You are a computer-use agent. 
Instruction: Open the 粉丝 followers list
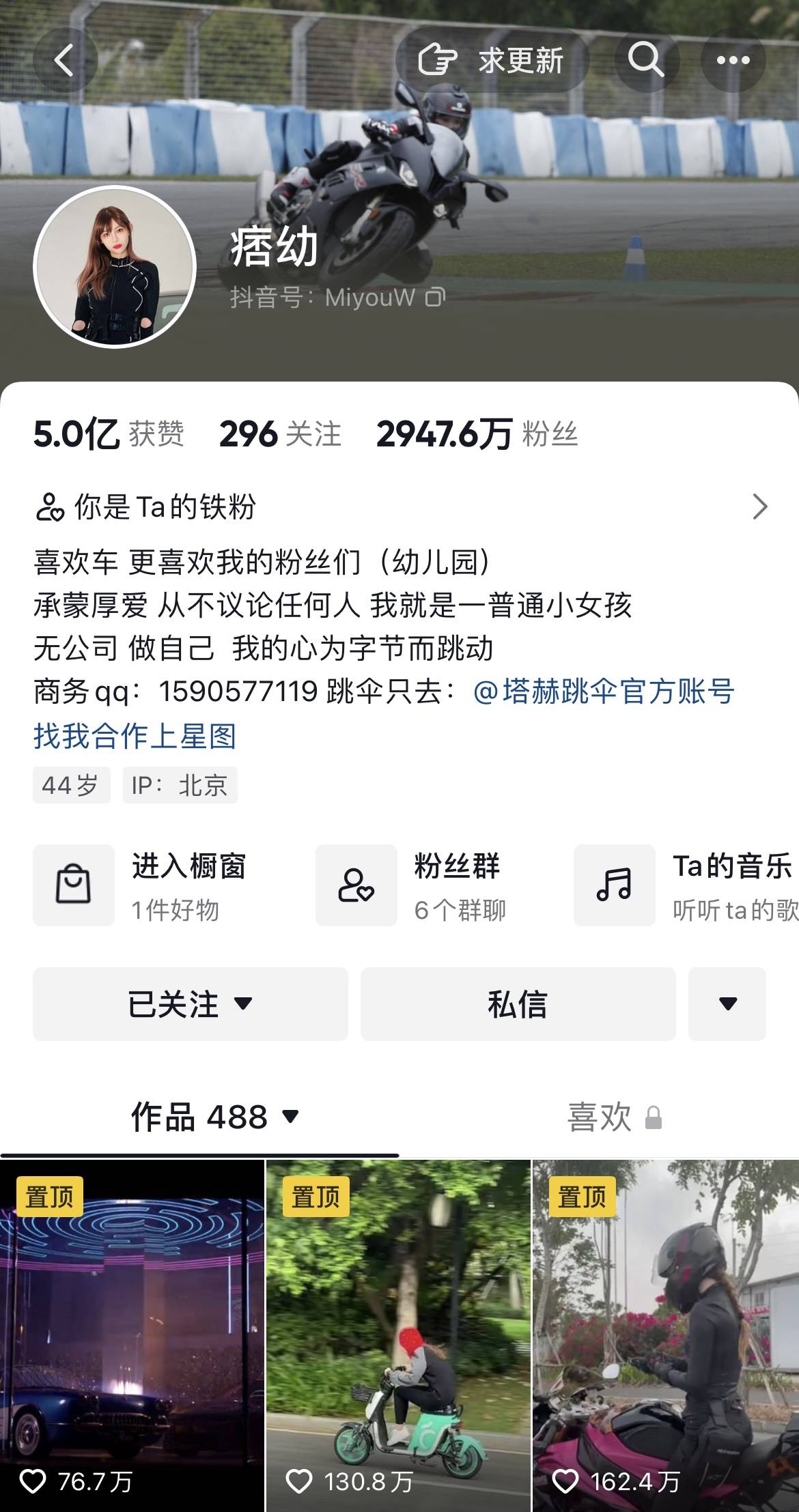click(x=477, y=434)
